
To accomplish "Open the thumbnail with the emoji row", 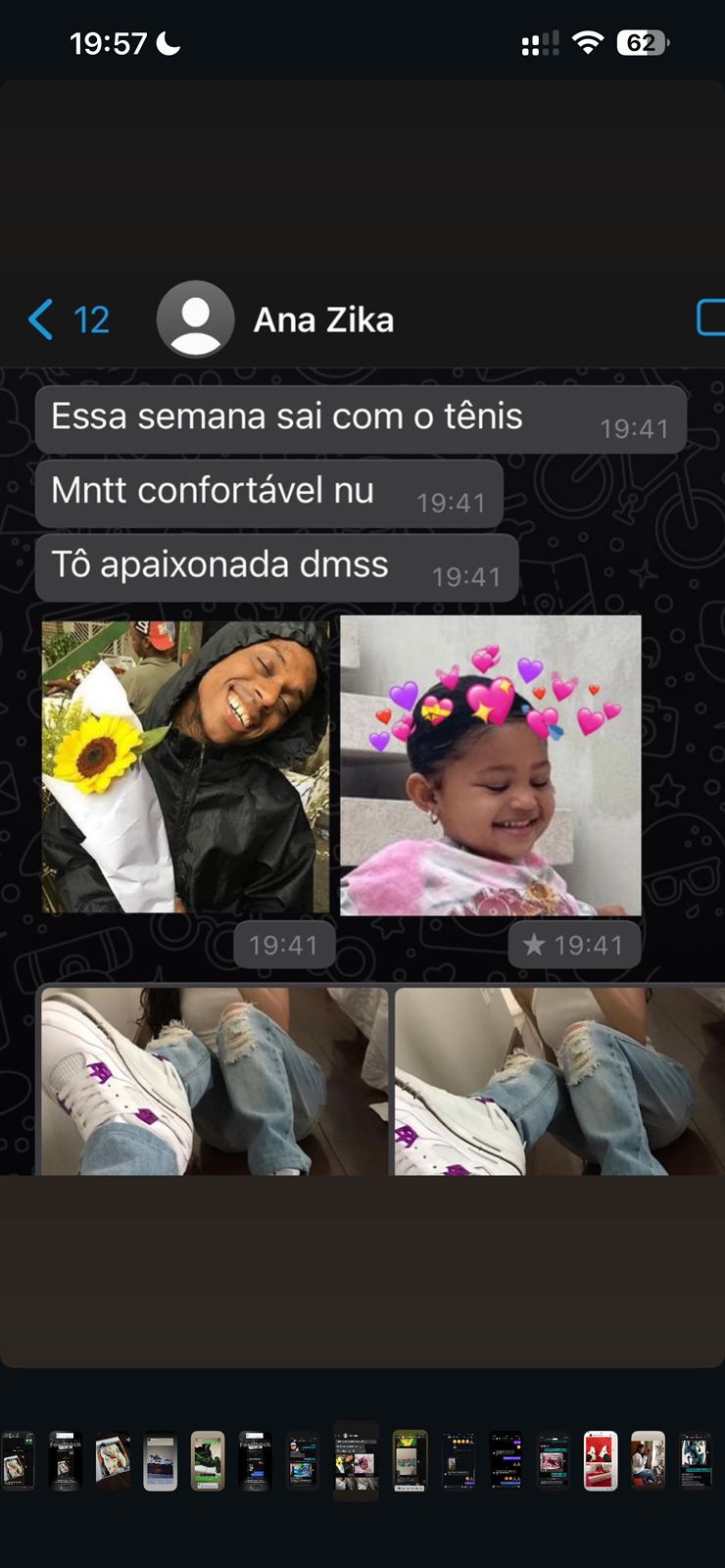I will pyautogui.click(x=458, y=1460).
